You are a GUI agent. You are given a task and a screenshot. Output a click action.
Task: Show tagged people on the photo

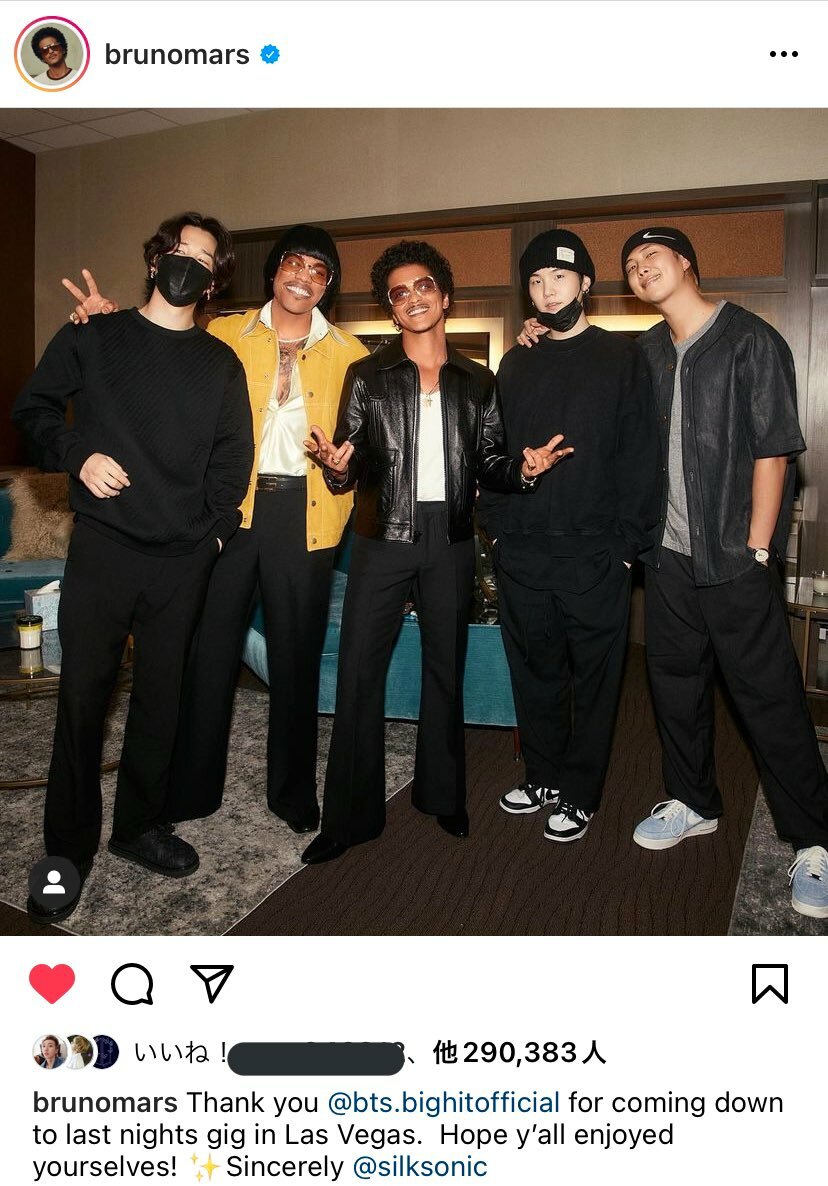[54, 882]
